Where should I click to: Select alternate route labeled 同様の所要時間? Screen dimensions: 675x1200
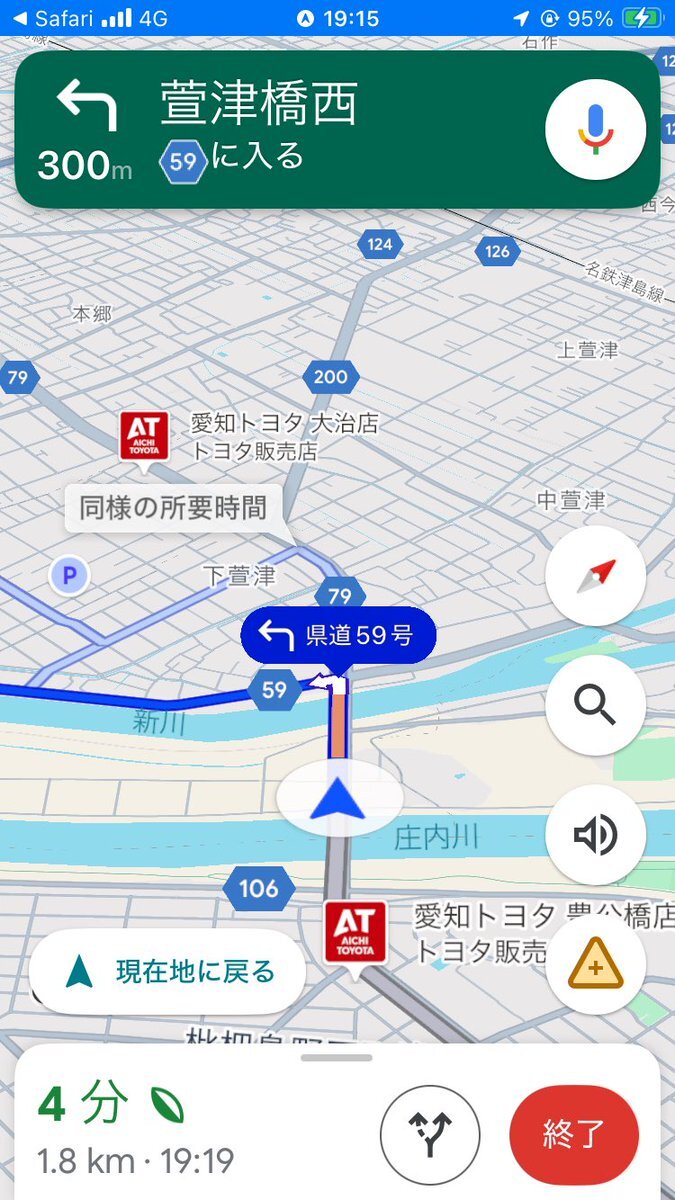click(174, 508)
